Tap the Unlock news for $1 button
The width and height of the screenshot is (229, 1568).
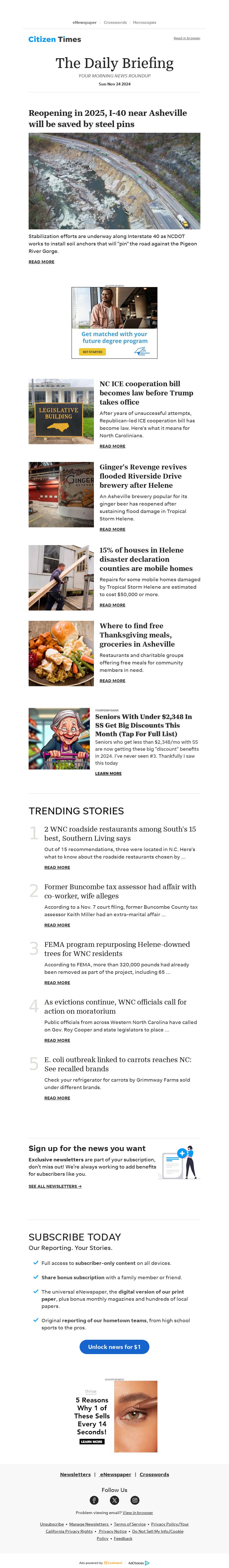[114, 1346]
